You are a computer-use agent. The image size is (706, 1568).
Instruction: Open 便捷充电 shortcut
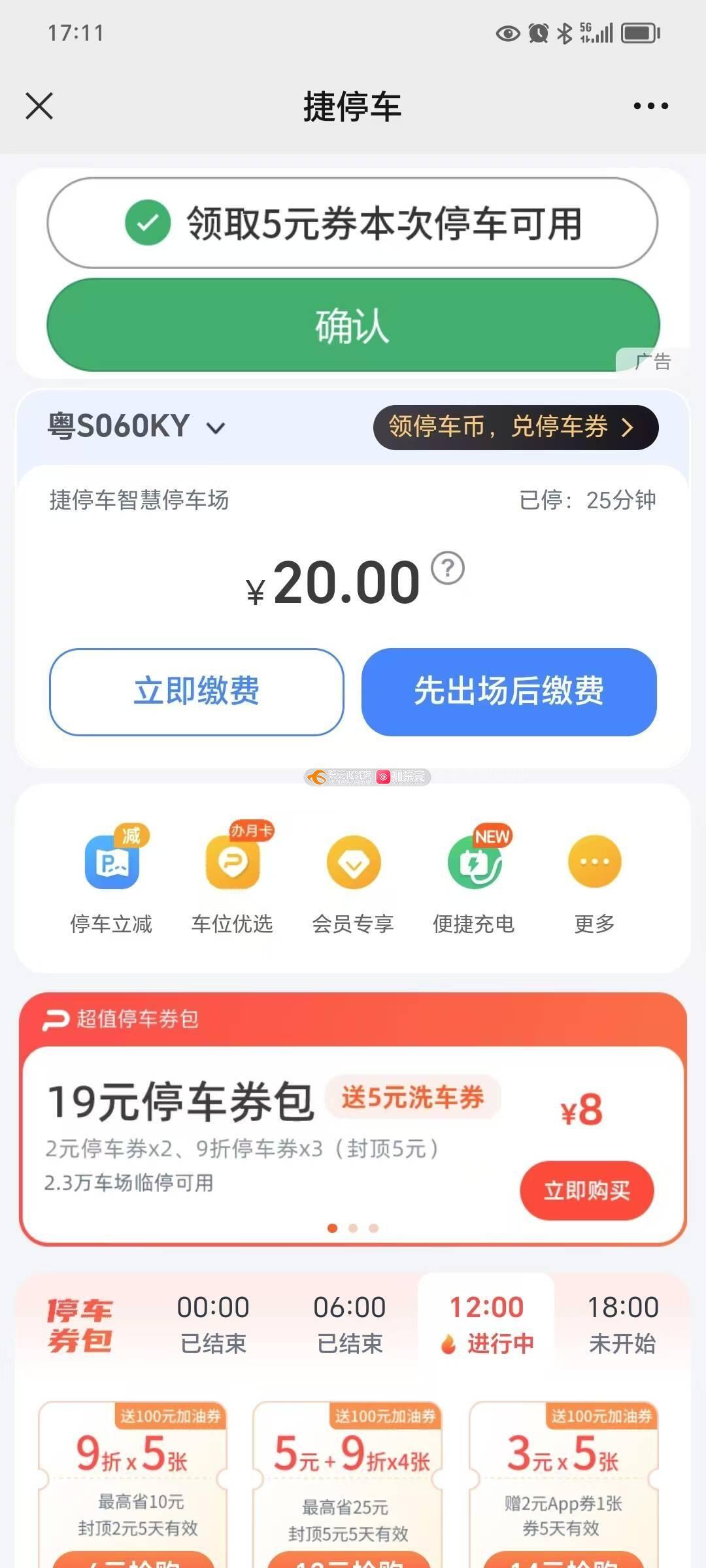[x=474, y=880]
